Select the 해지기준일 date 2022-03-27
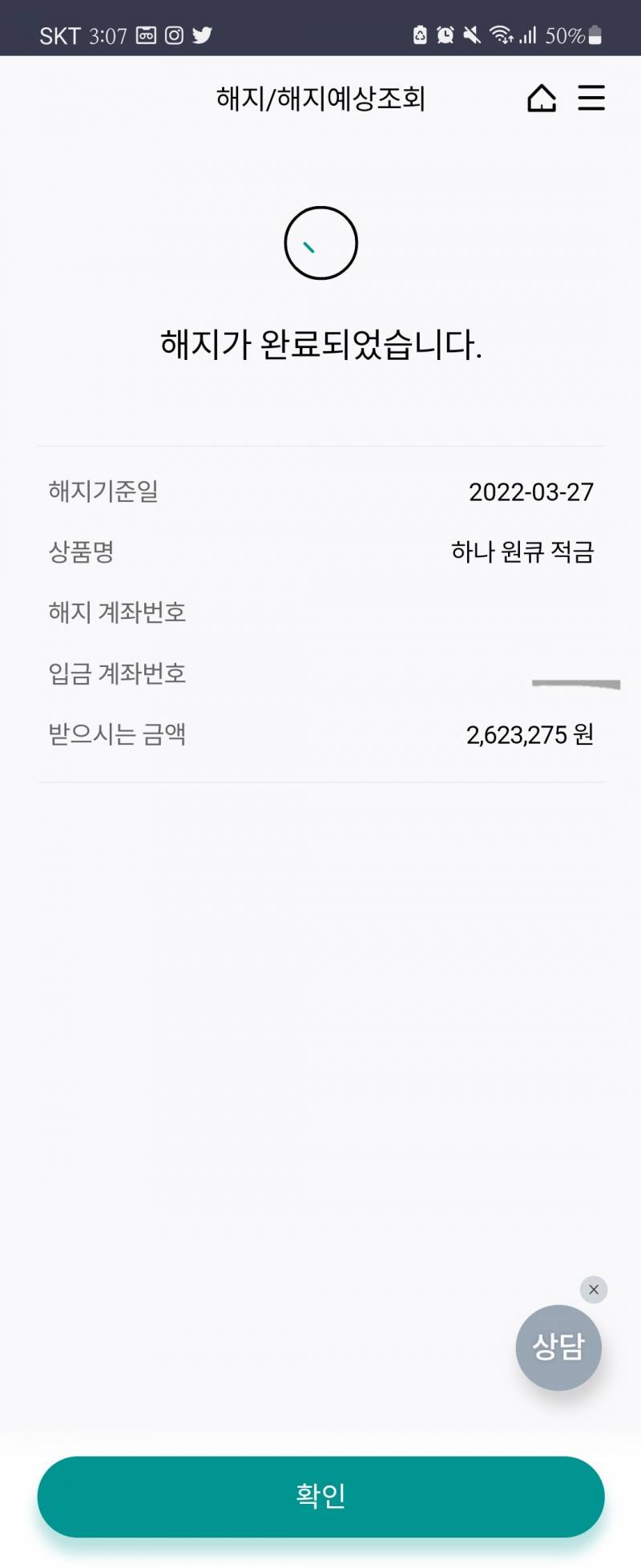Image resolution: width=641 pixels, height=1568 pixels. click(531, 493)
